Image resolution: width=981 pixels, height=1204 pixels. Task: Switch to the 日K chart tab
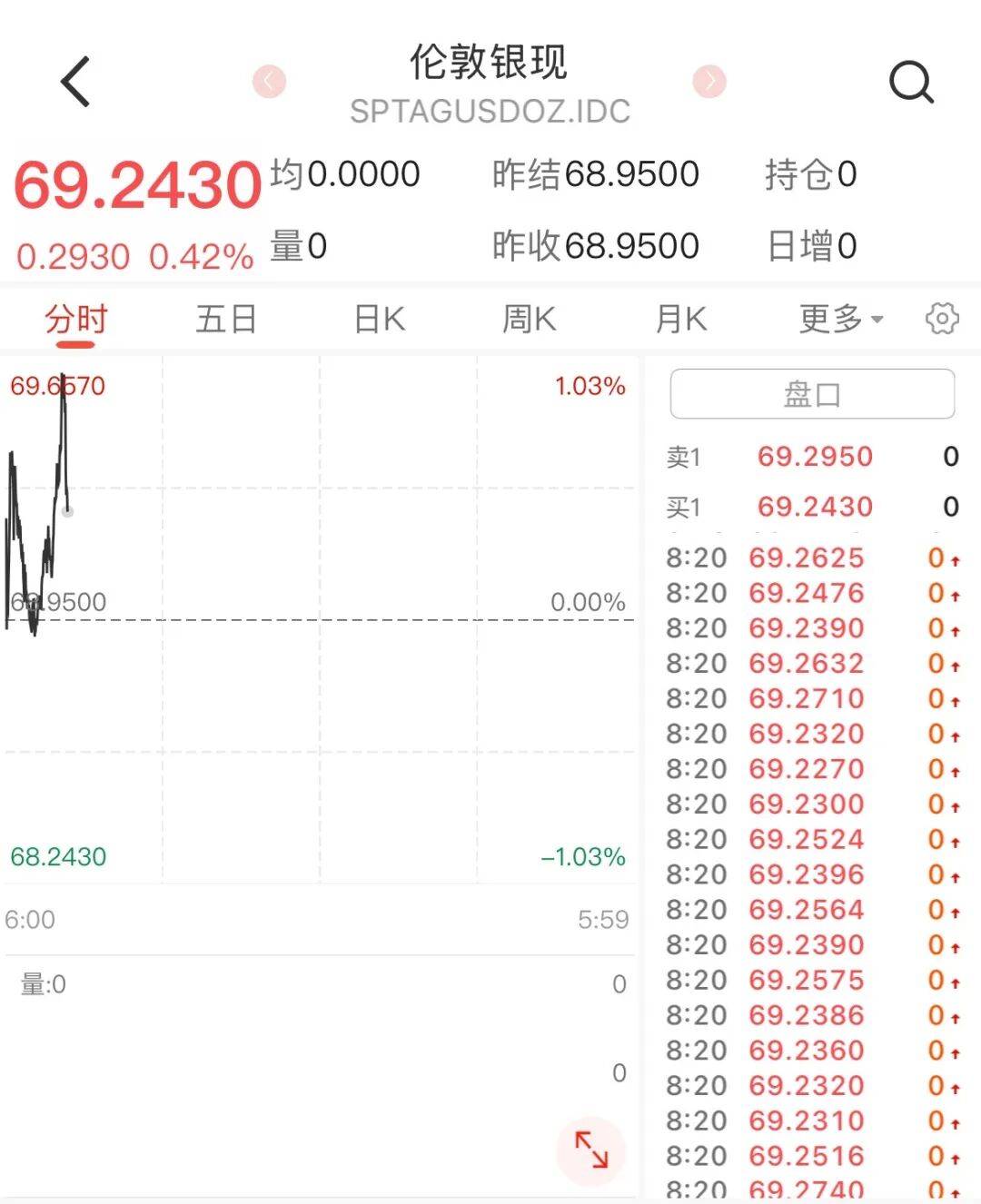[x=379, y=320]
